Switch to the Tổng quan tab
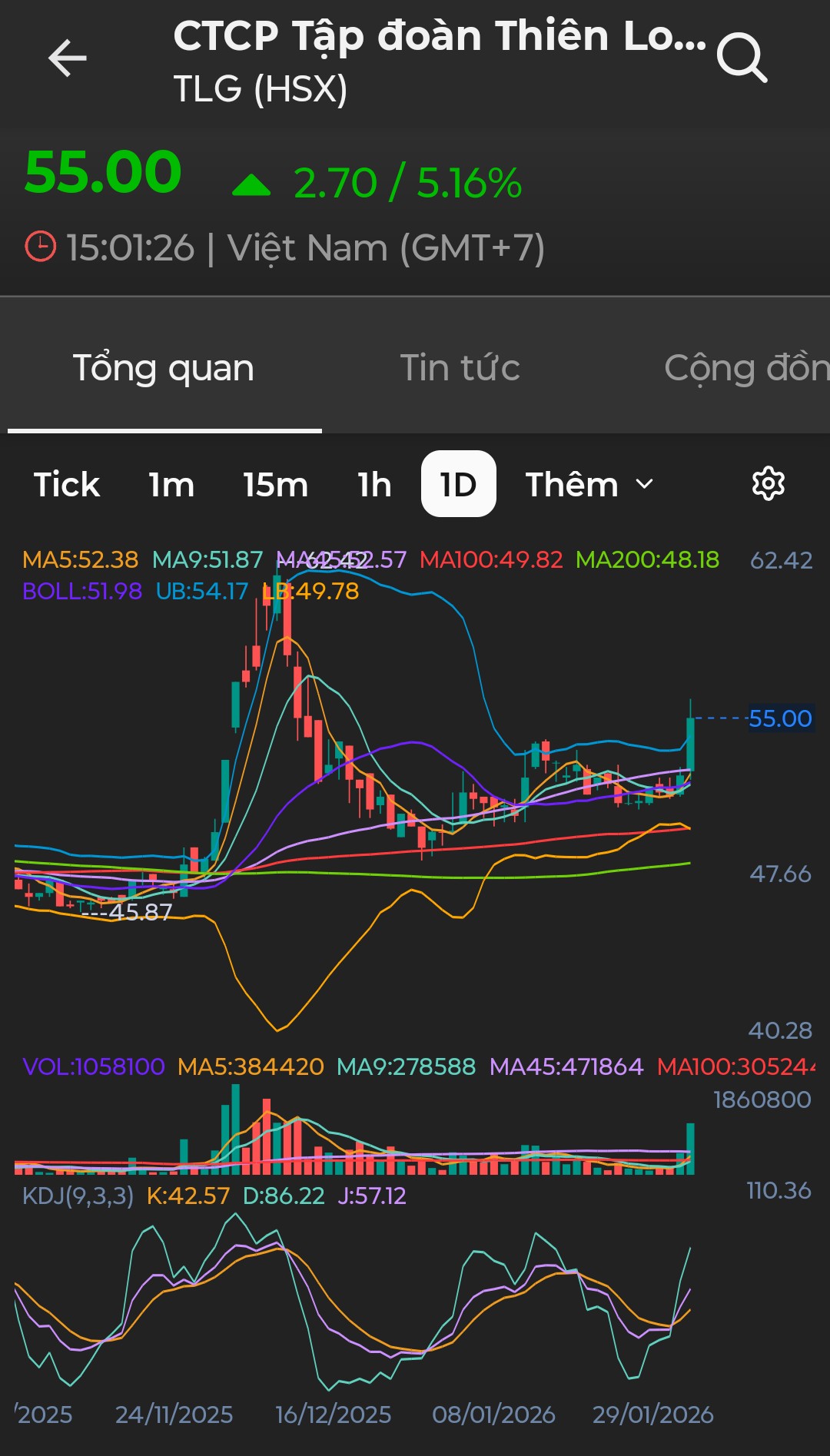Image resolution: width=830 pixels, height=1456 pixels. pos(164,368)
